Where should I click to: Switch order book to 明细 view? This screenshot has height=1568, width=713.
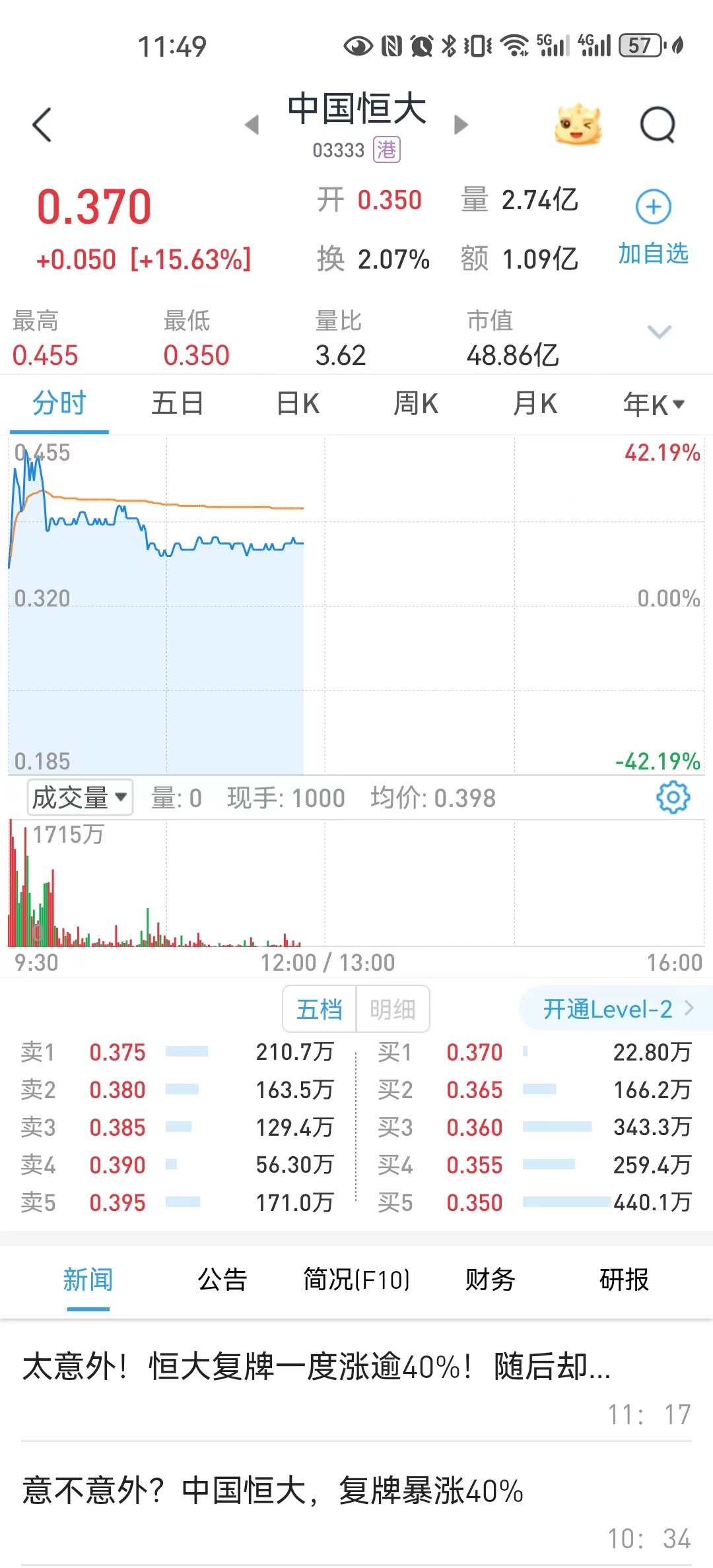click(x=393, y=1008)
